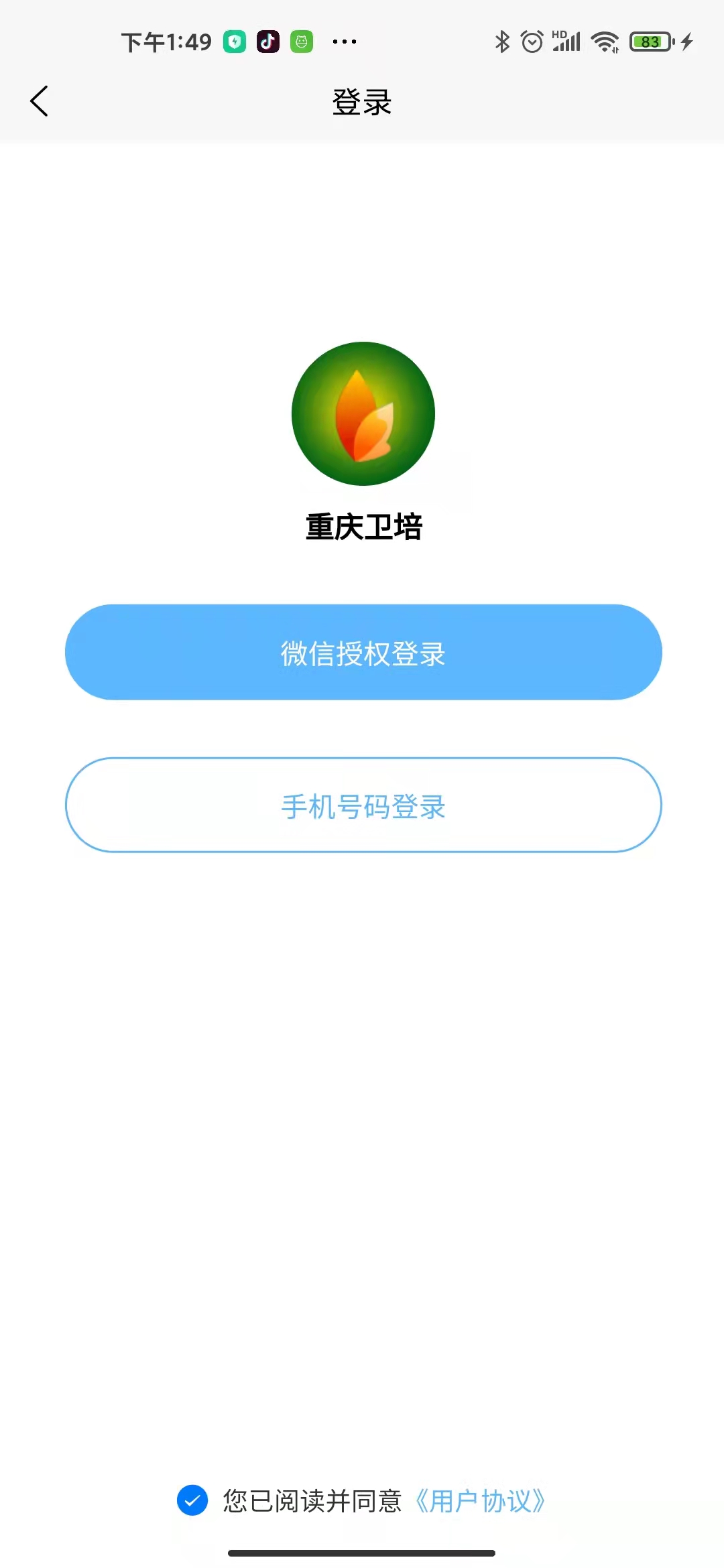Open cellular signal details via signal bars
This screenshot has height=1568, width=724.
click(x=565, y=41)
